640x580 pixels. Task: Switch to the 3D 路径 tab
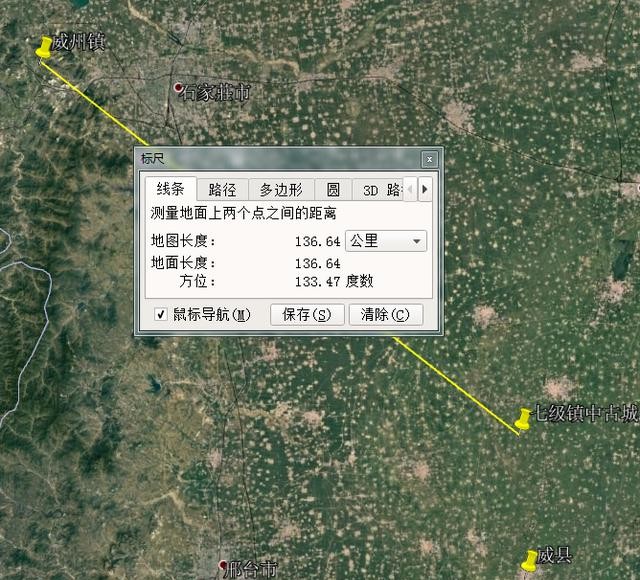pyautogui.click(x=381, y=189)
